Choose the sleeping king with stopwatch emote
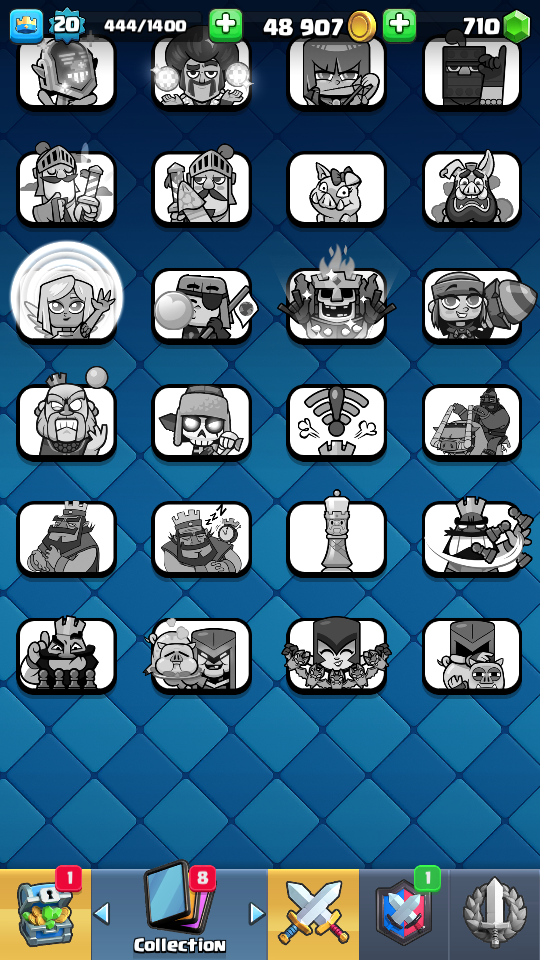 pyautogui.click(x=201, y=539)
